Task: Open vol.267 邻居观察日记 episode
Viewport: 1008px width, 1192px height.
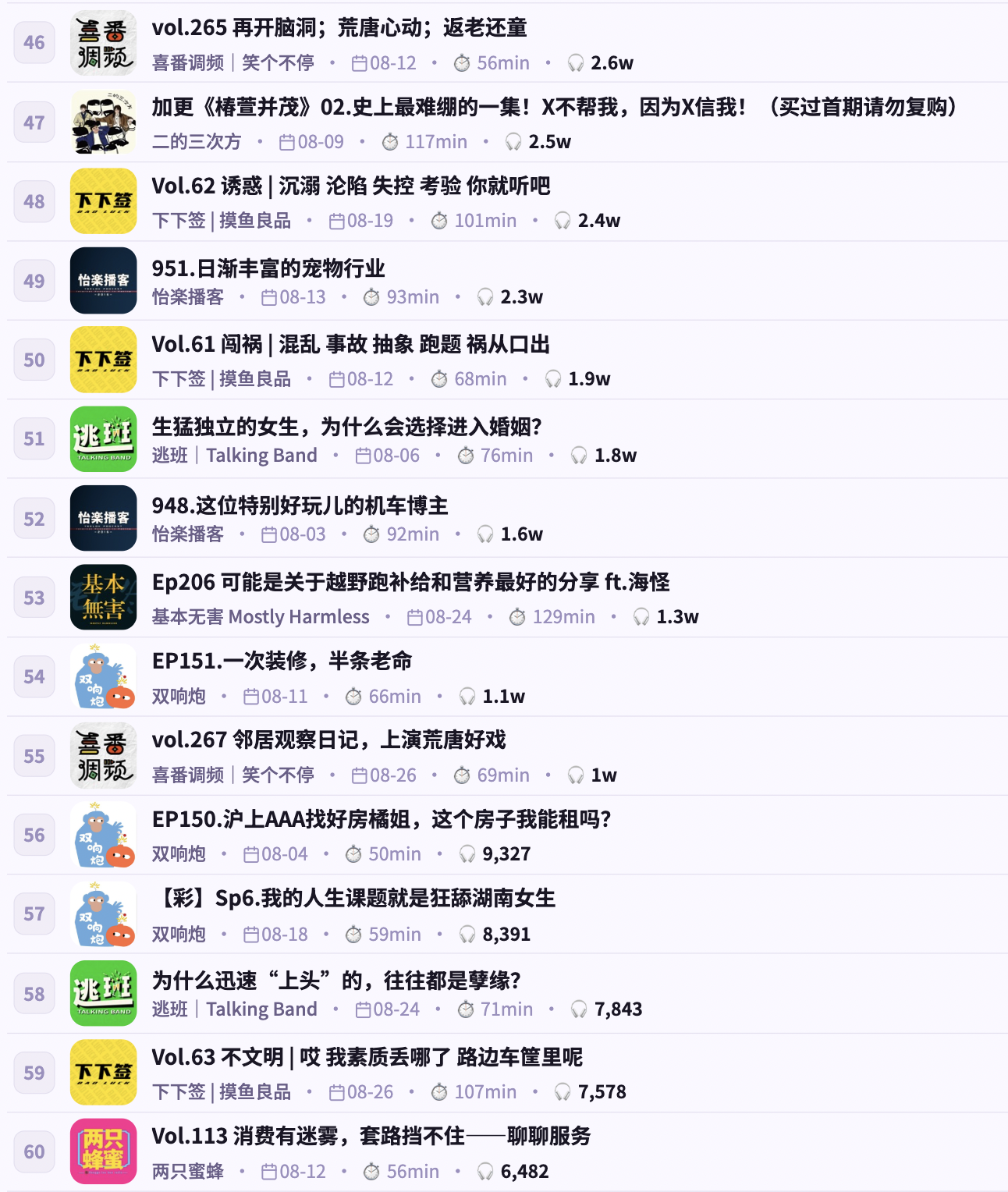Action: pos(329,740)
